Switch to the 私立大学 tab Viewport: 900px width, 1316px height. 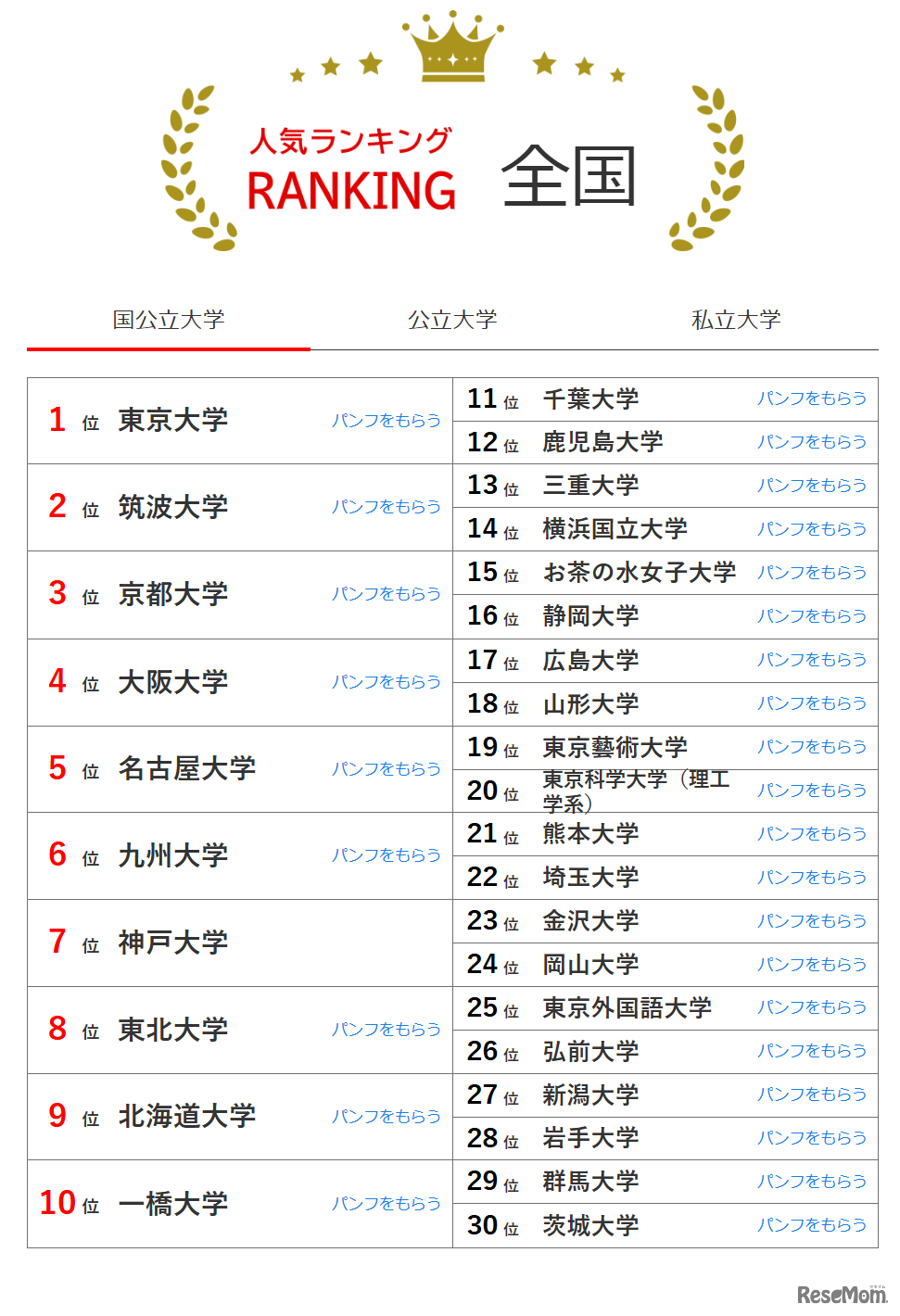(736, 320)
